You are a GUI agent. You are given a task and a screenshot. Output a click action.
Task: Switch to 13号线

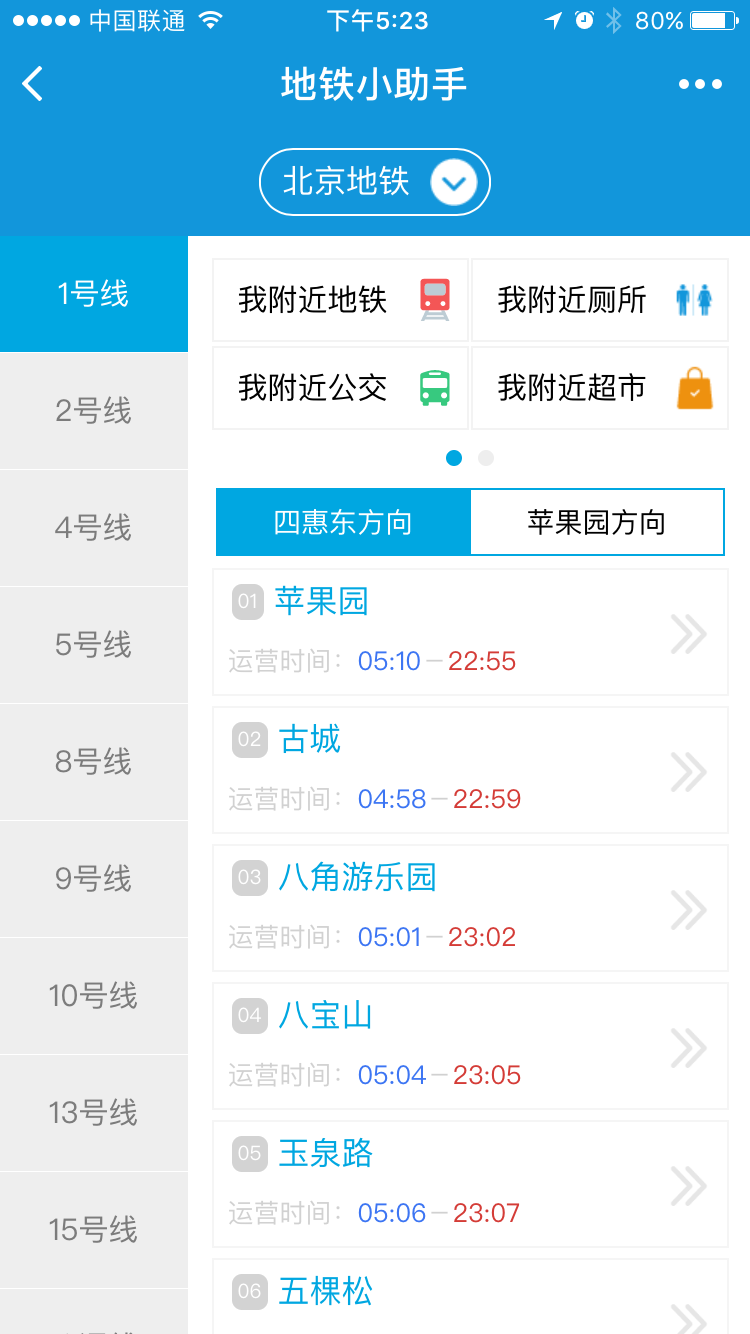click(94, 1113)
